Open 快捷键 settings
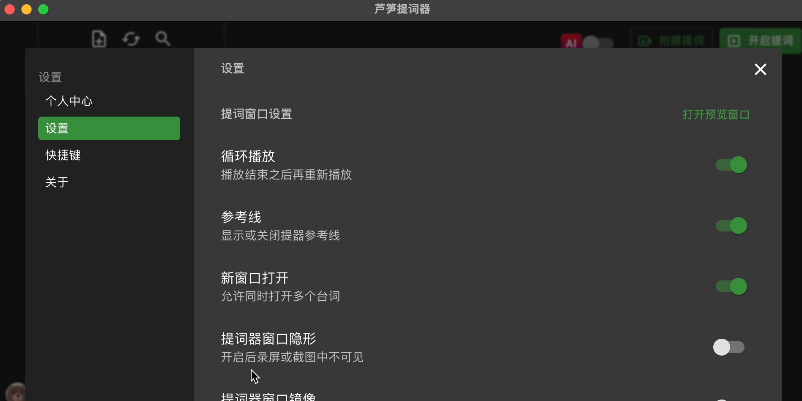 (x=63, y=155)
